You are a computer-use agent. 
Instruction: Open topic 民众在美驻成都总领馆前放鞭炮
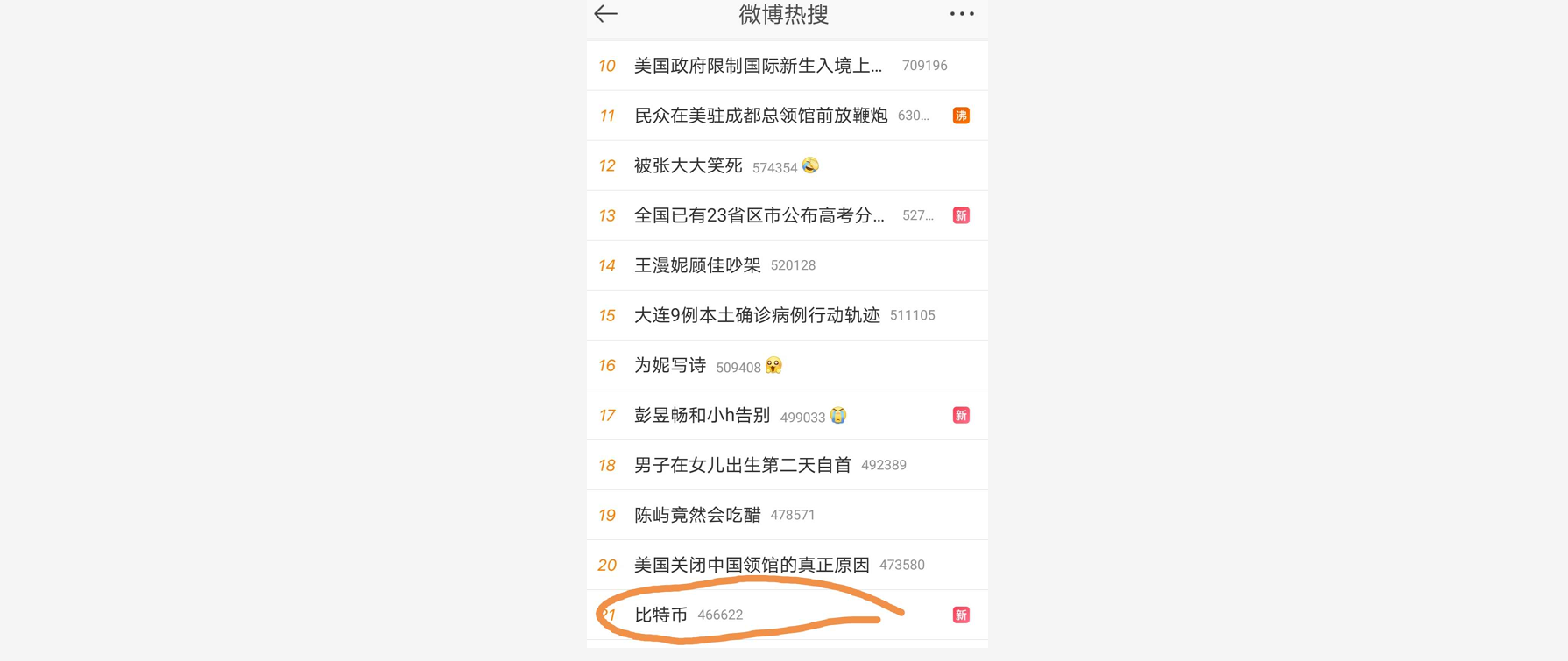click(760, 116)
